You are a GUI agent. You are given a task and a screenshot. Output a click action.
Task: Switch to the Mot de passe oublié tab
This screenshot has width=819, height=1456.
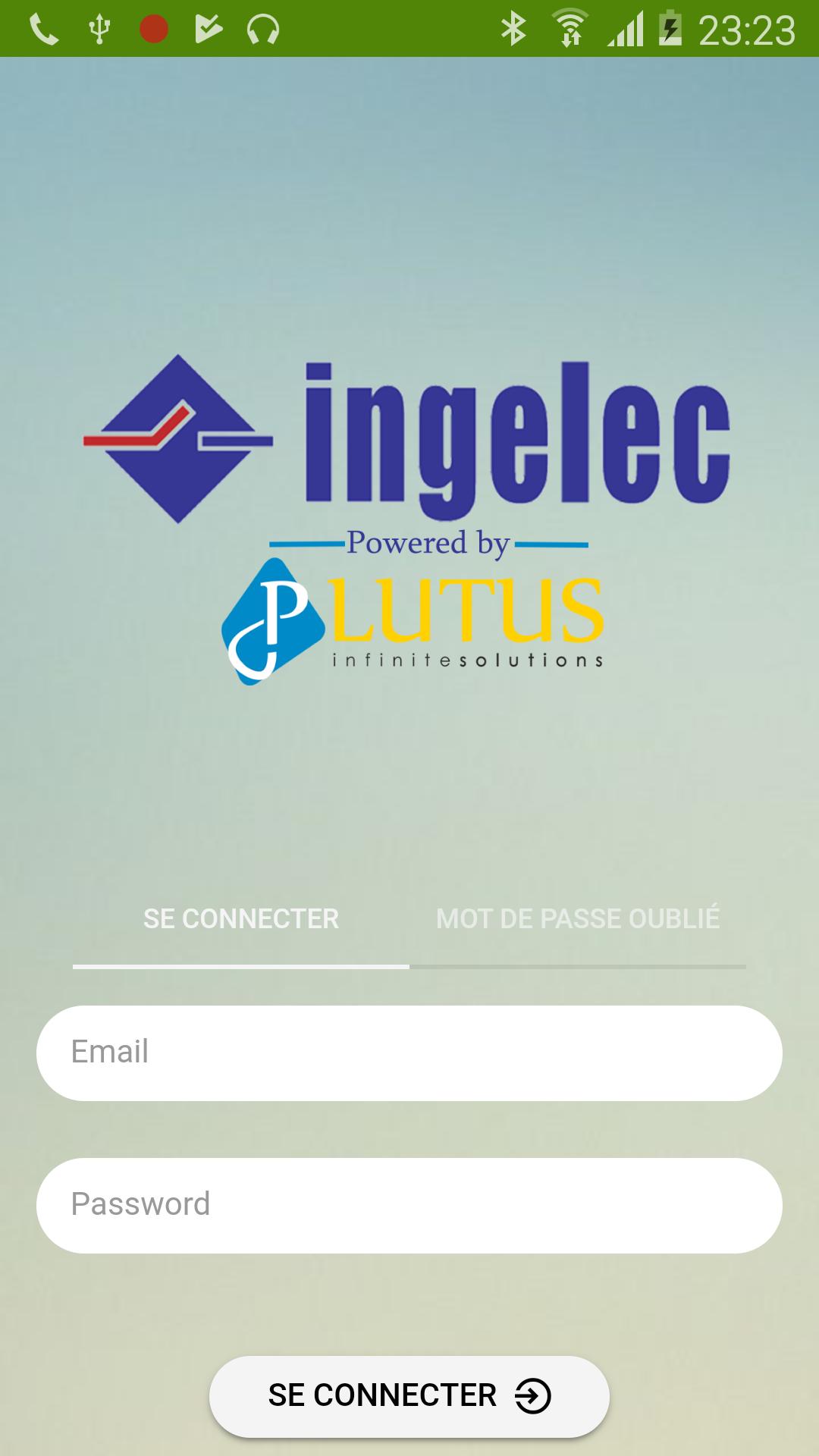pos(577,919)
